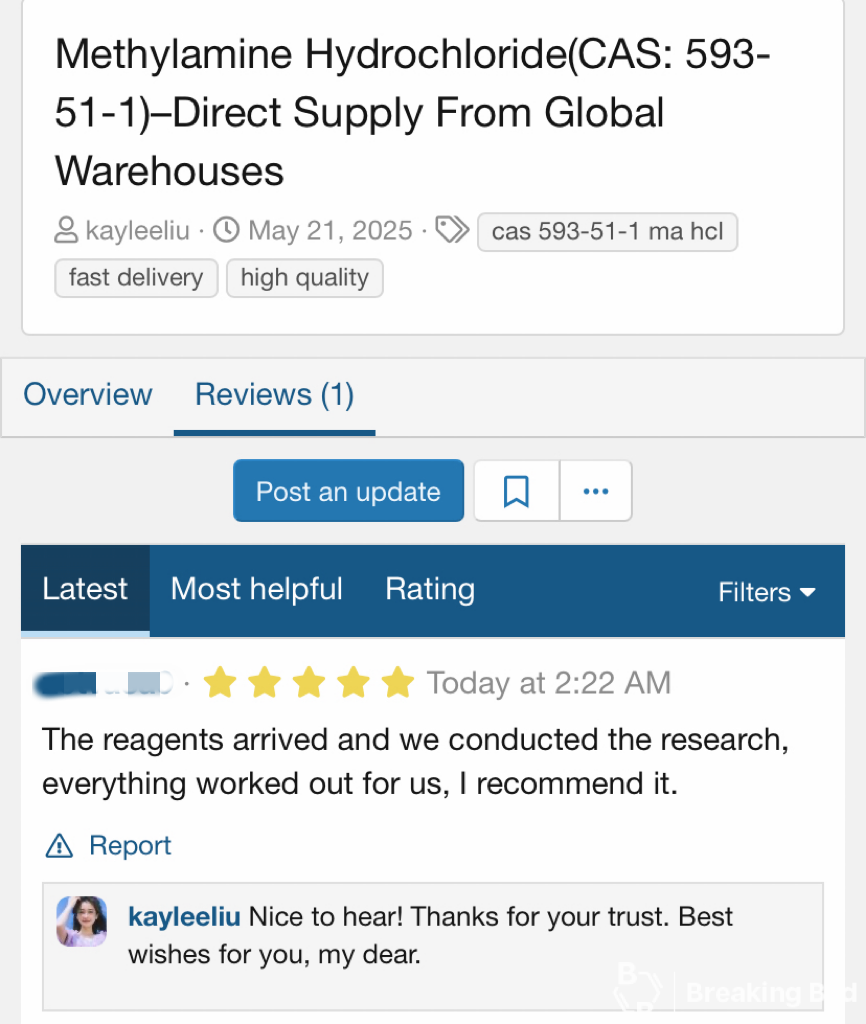Open the Reviews (1) tab
Screen dimensions: 866x1024
click(x=274, y=395)
